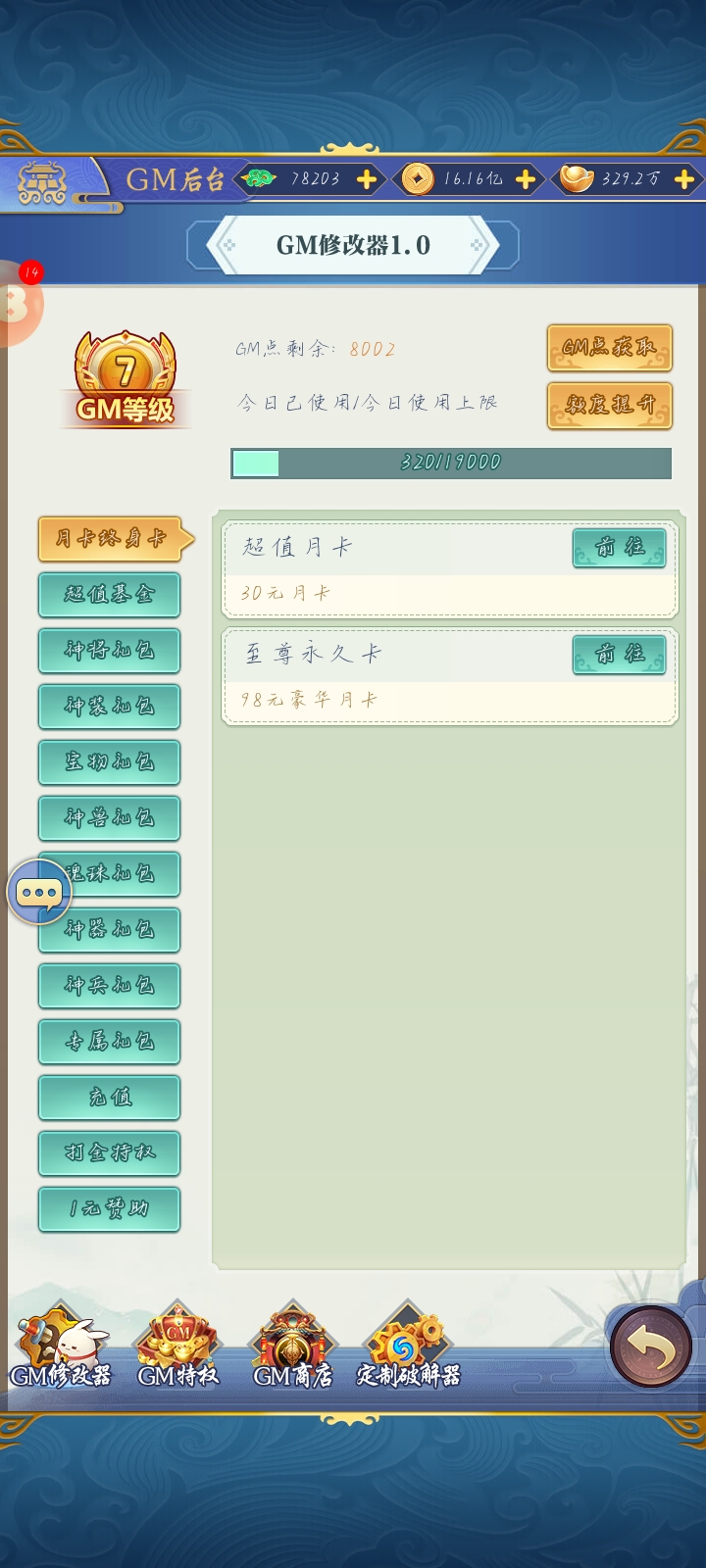The height and width of the screenshot is (1568, 706).
Task: Open the 神器礼包 category
Action: click(x=110, y=930)
